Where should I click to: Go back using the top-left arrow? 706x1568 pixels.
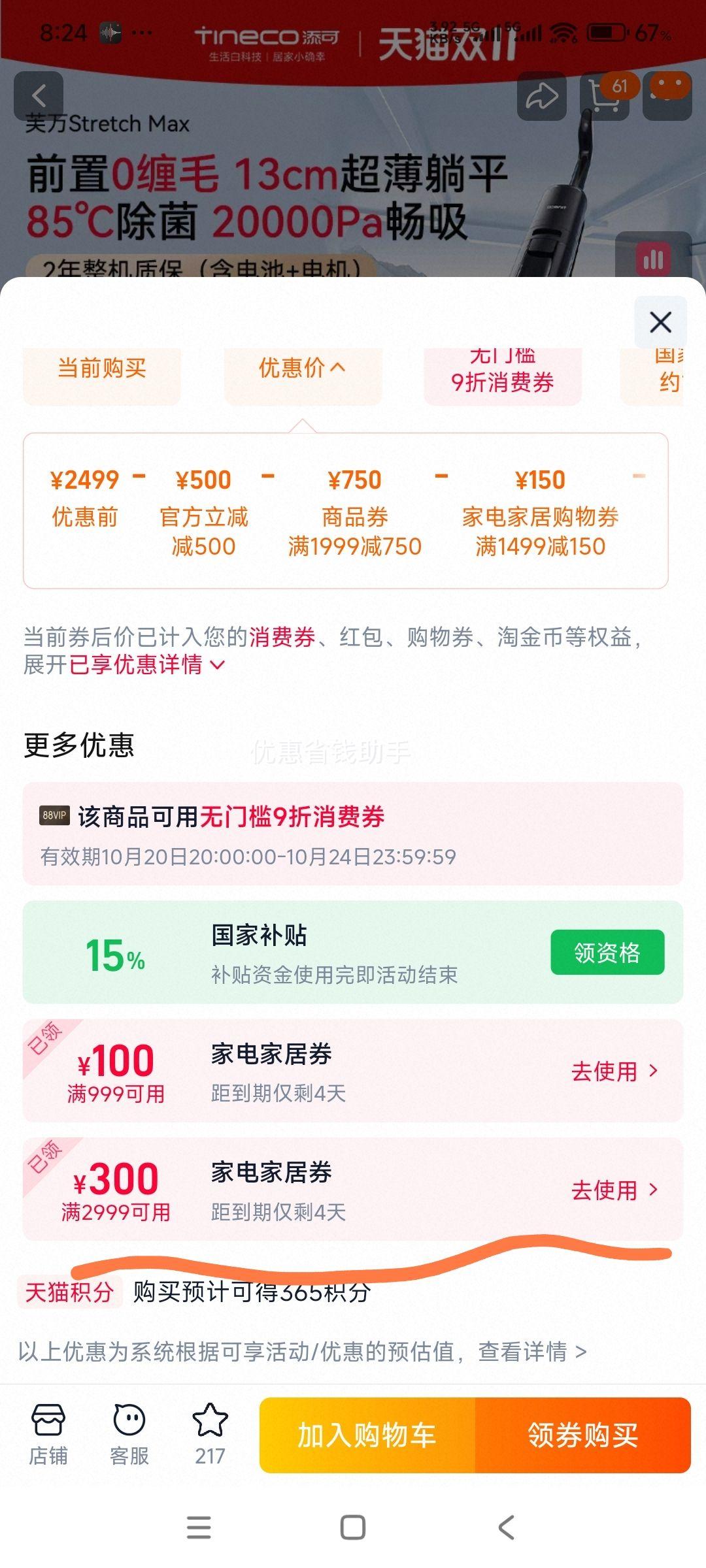pos(39,96)
